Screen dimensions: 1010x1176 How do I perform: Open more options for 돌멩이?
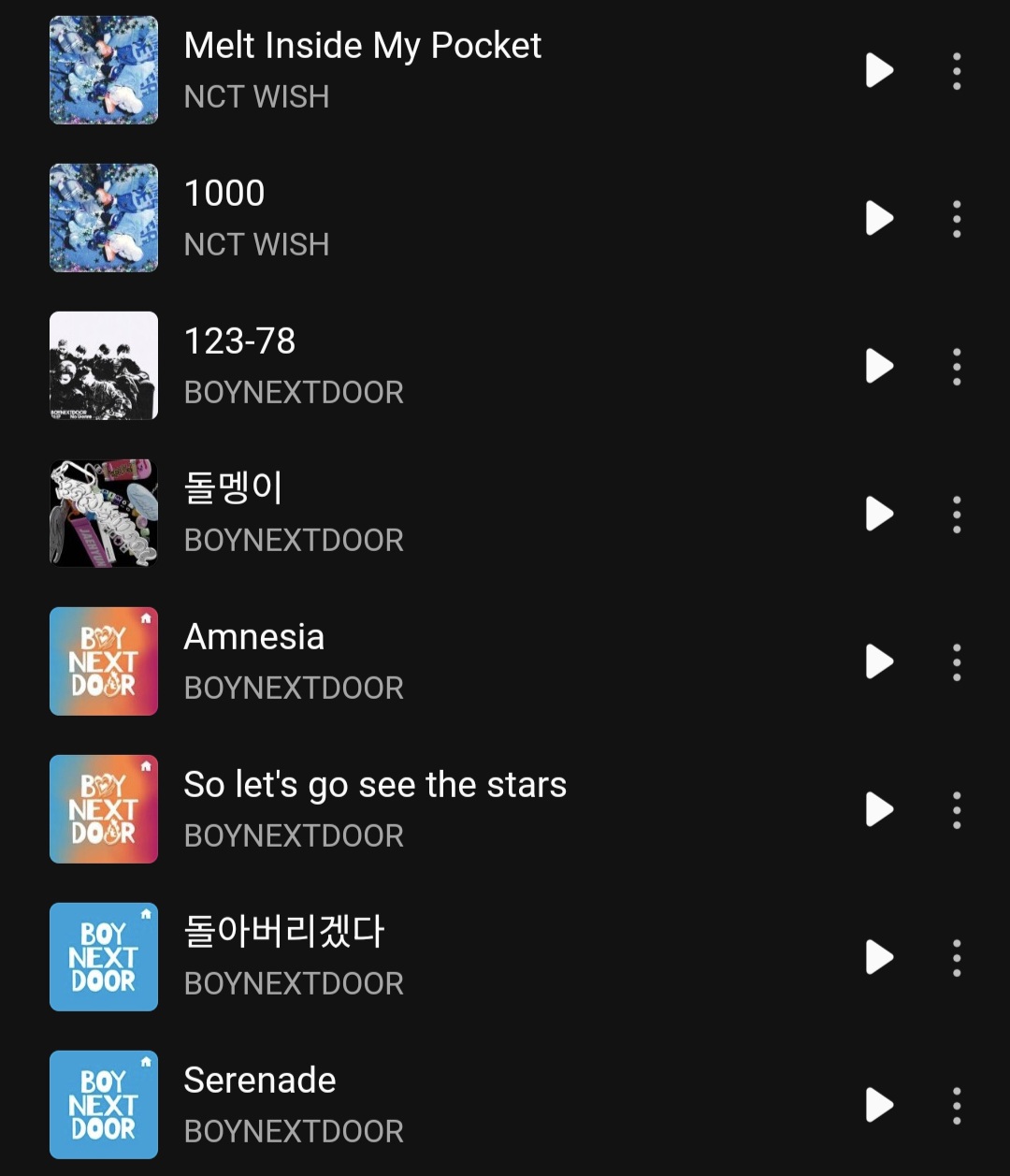956,515
